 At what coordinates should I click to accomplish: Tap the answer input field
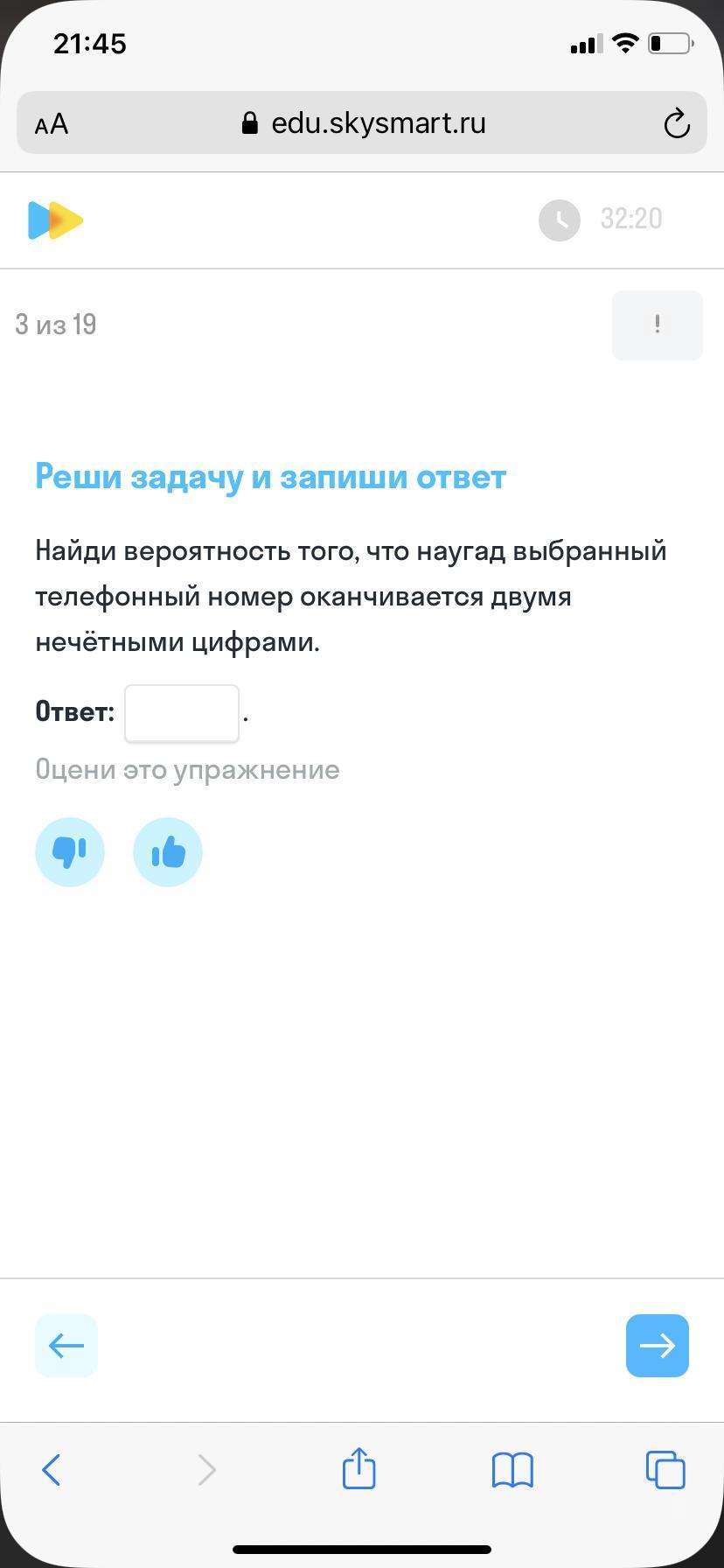(182, 714)
